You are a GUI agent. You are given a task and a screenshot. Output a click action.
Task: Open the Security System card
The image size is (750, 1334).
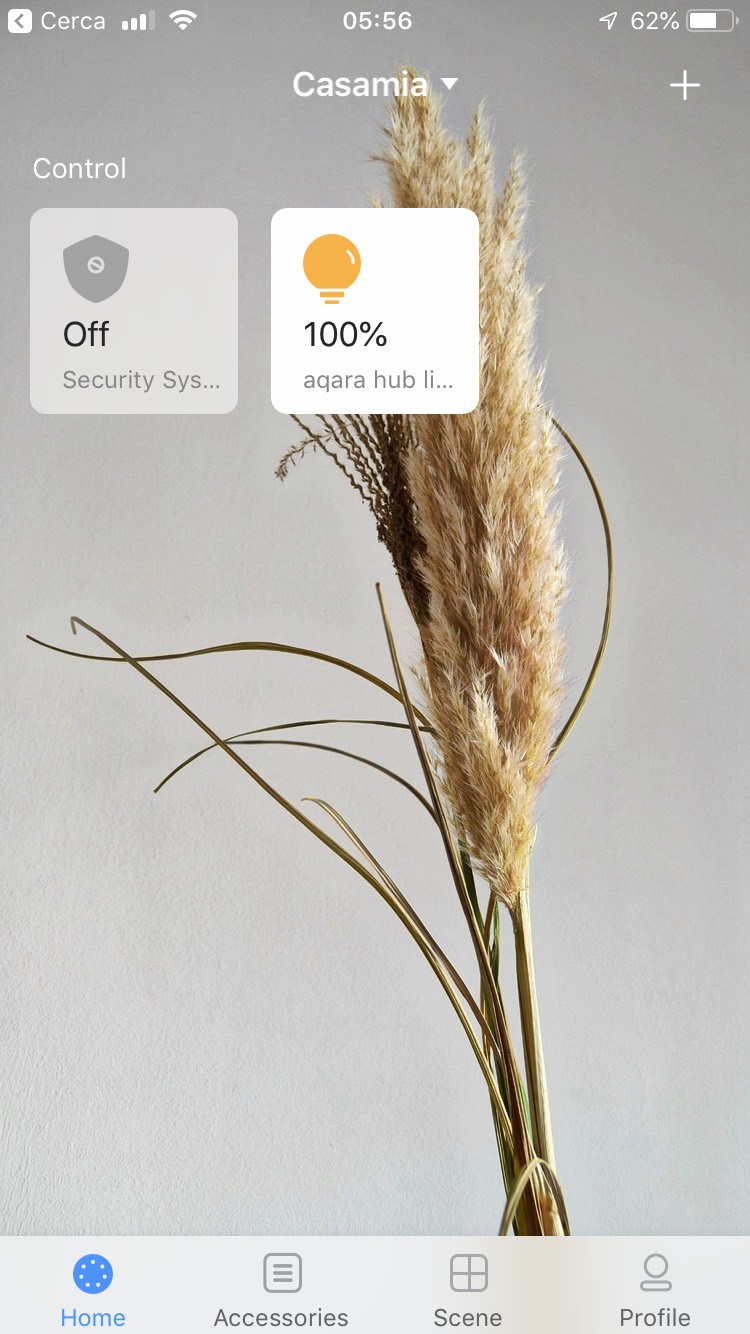coord(134,311)
